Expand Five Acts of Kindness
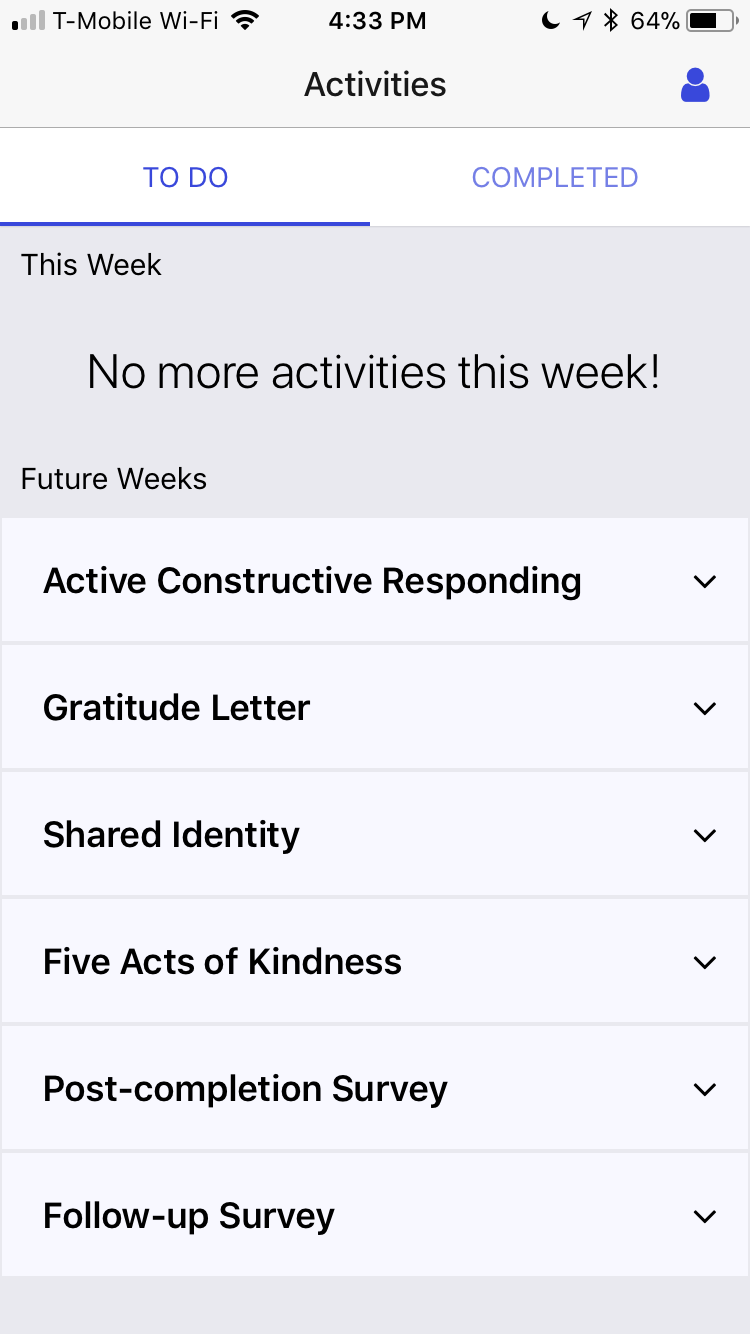This screenshot has height=1334, width=750. [x=705, y=962]
